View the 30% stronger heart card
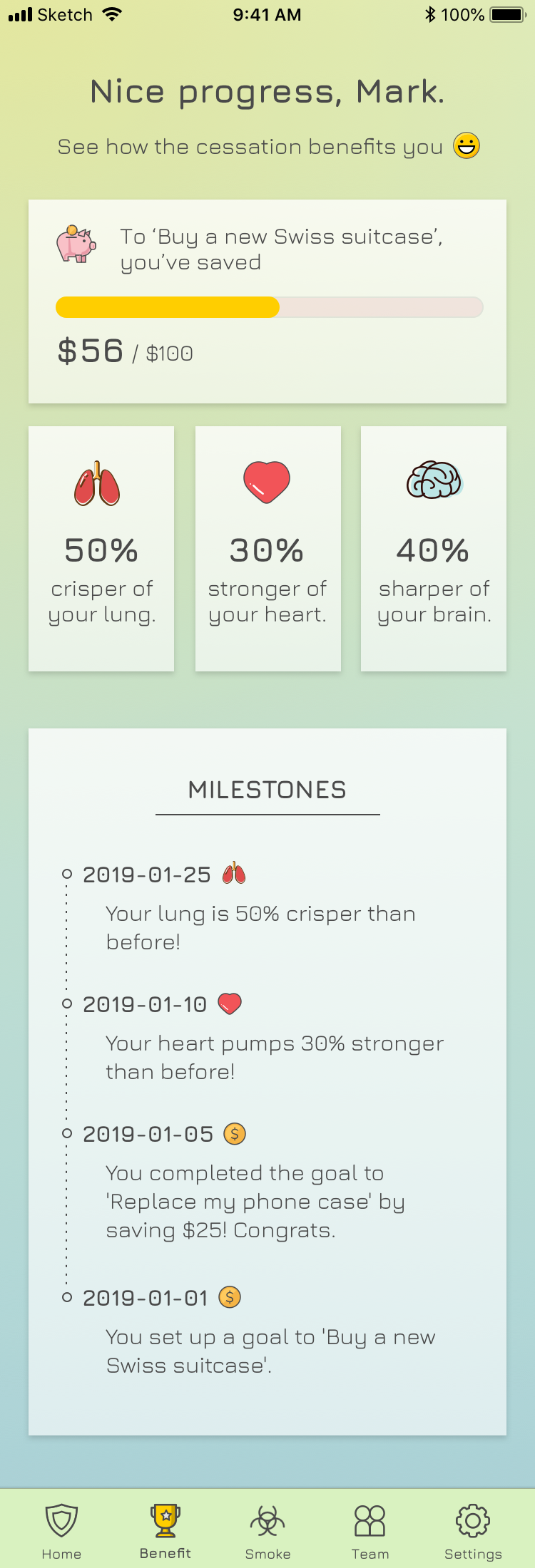This screenshot has height=1568, width=535. (267, 549)
